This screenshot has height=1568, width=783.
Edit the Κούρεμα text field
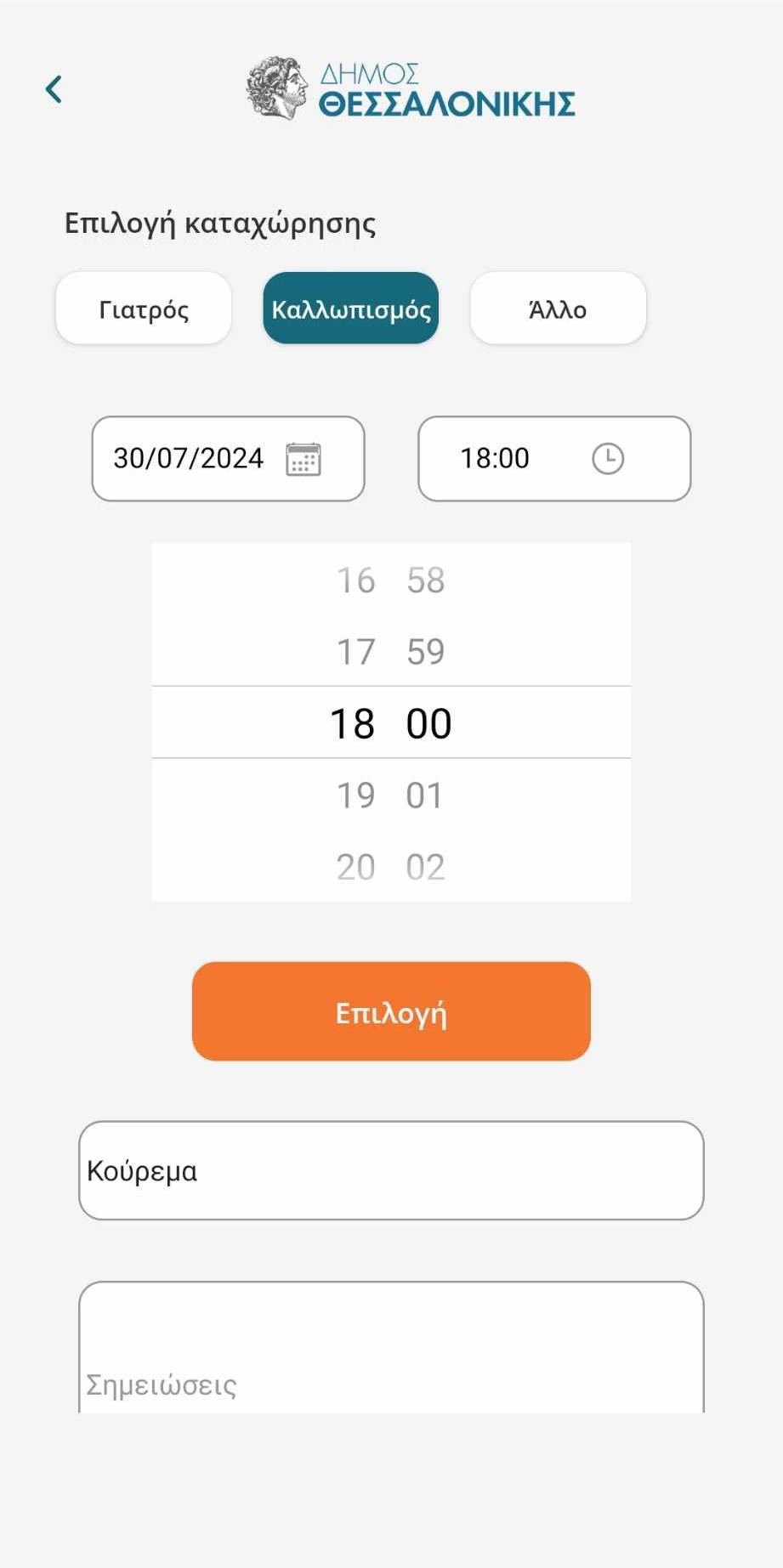(x=391, y=1170)
